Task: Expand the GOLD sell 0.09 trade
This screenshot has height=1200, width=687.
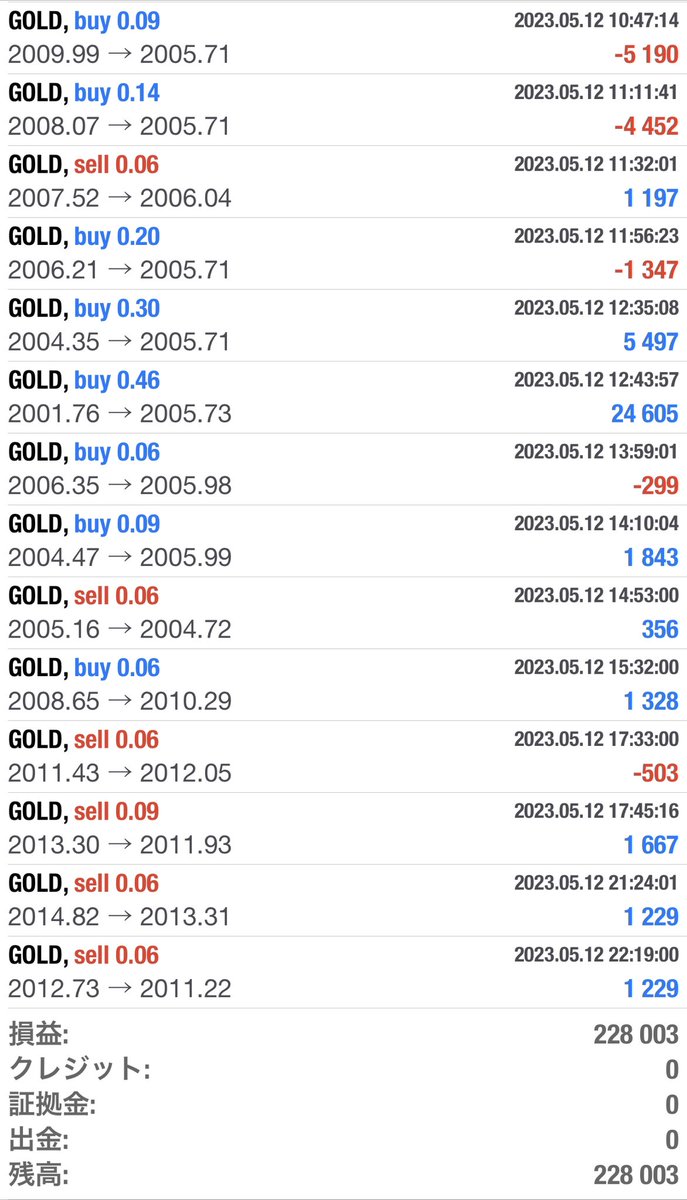Action: point(343,829)
